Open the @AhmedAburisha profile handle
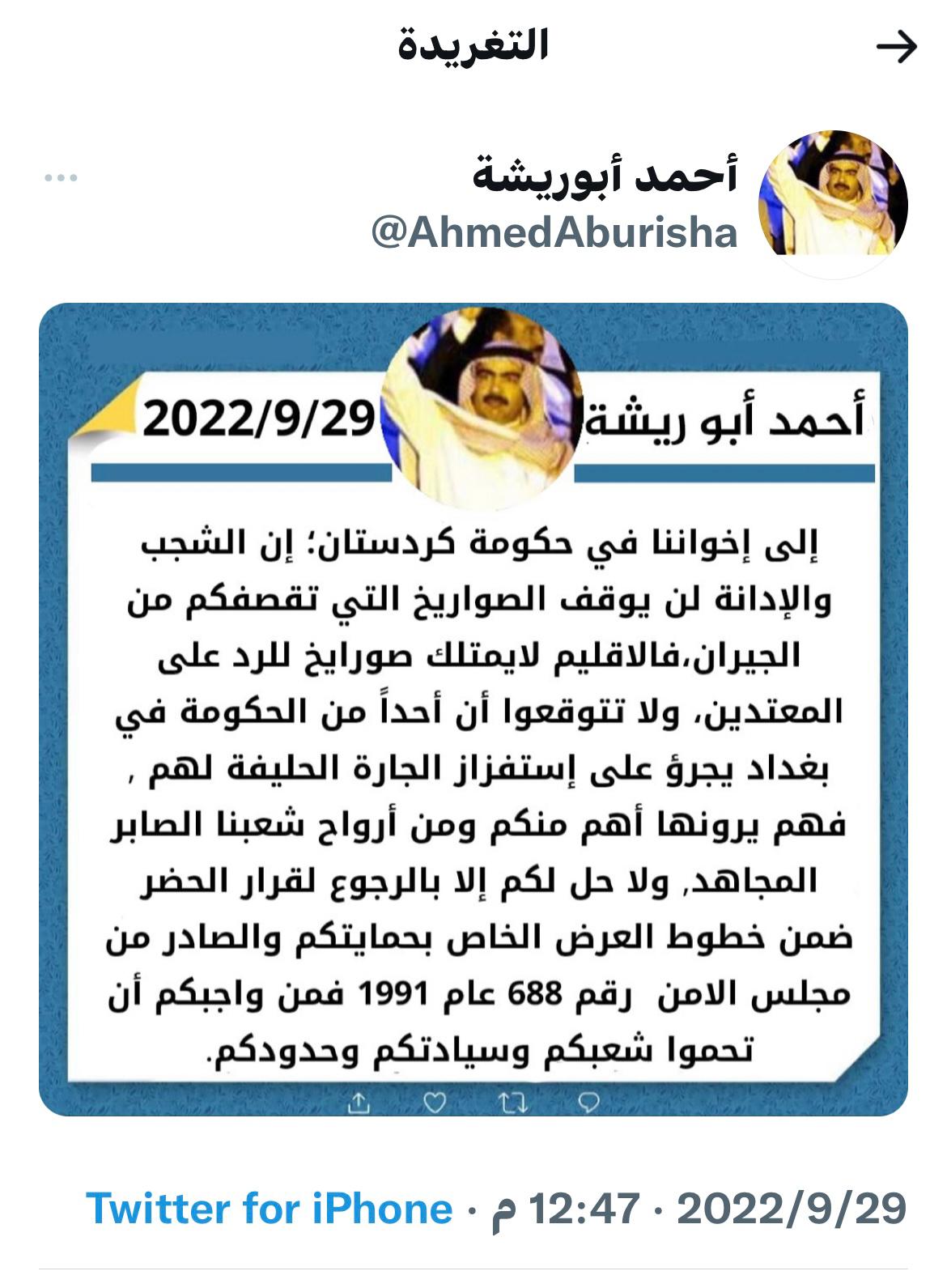 click(554, 234)
